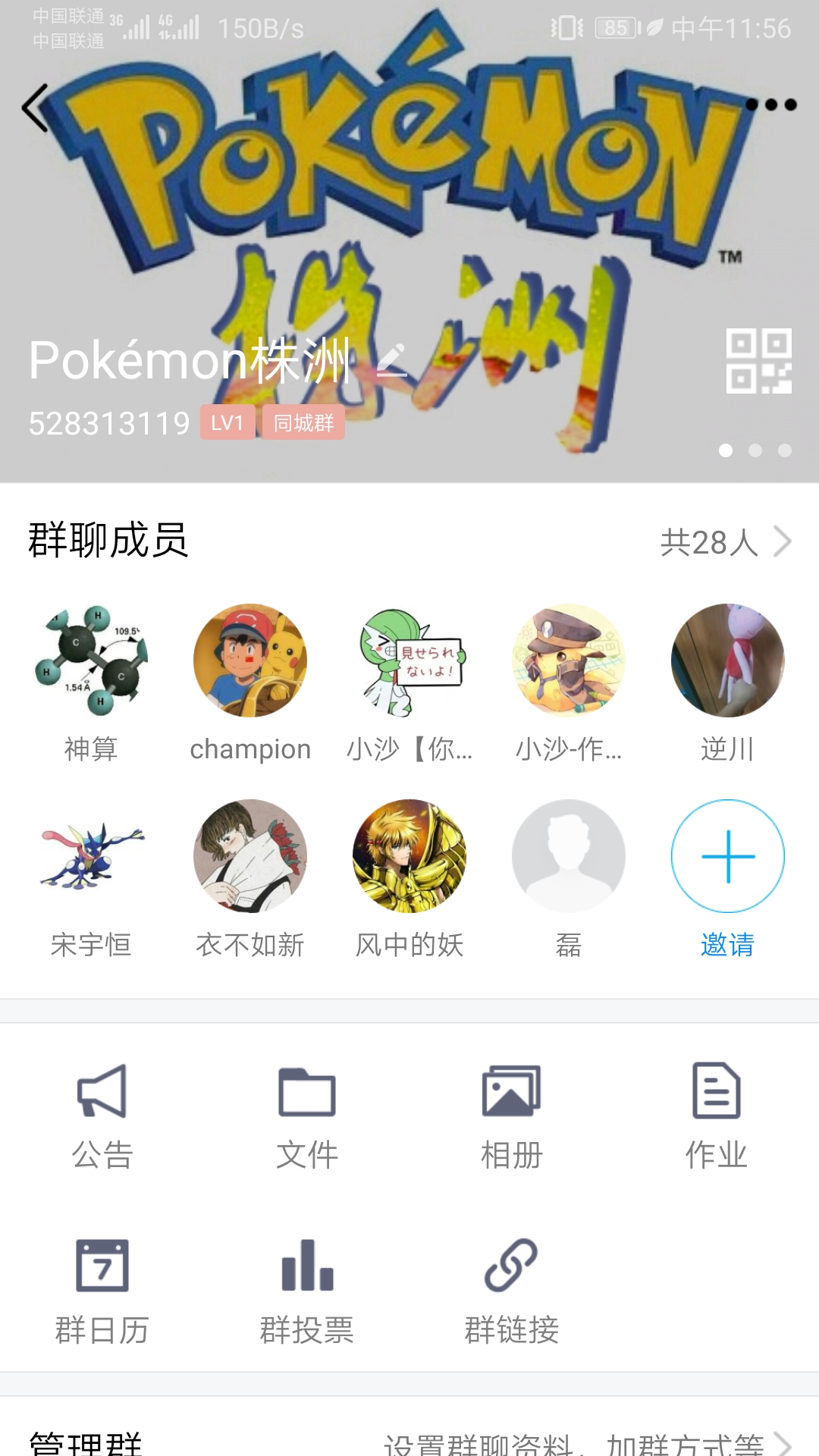Viewport: 819px width, 1456px height.
Task: Show the group QR code
Action: tap(758, 361)
